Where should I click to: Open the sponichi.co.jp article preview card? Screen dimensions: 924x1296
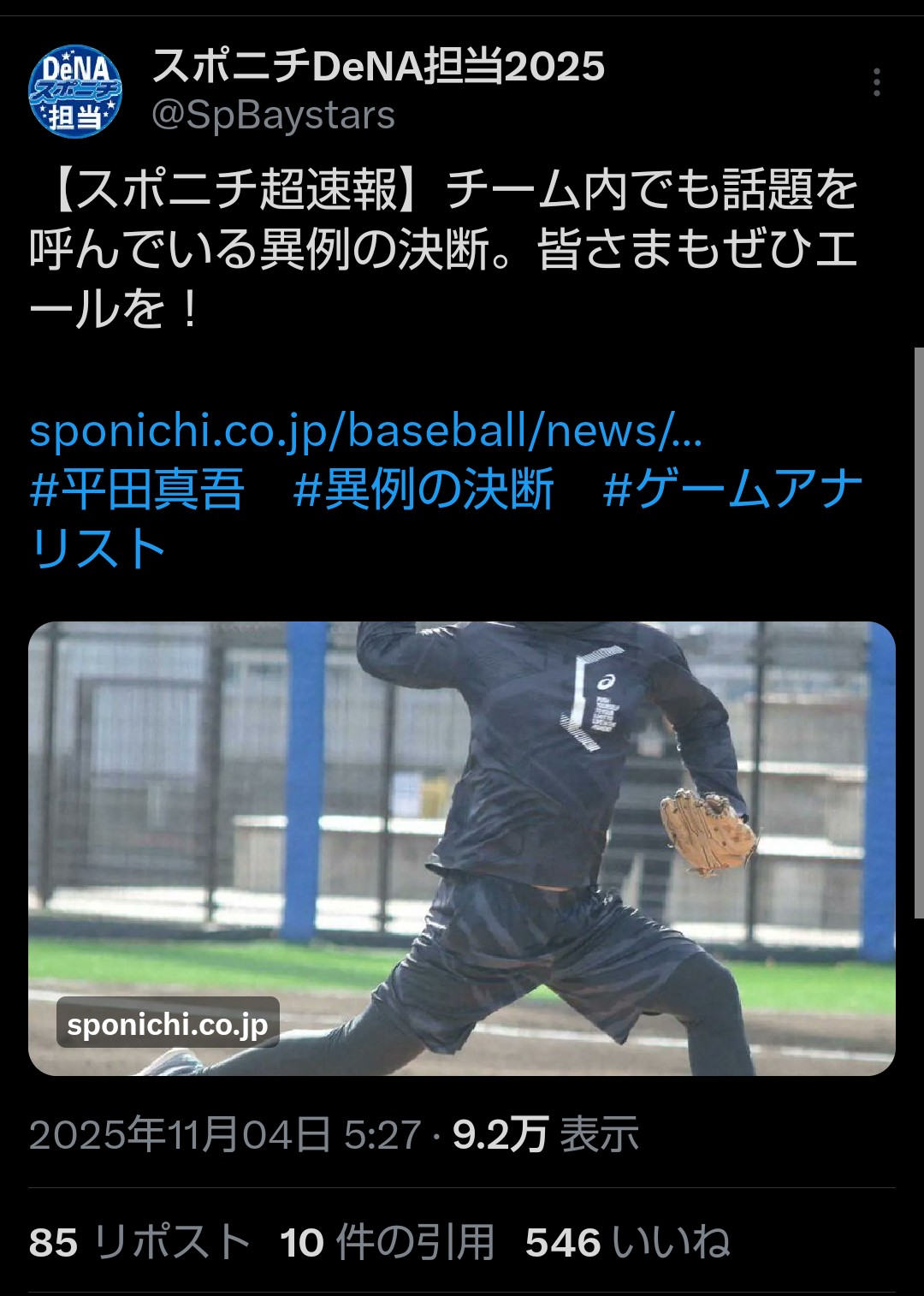click(461, 847)
